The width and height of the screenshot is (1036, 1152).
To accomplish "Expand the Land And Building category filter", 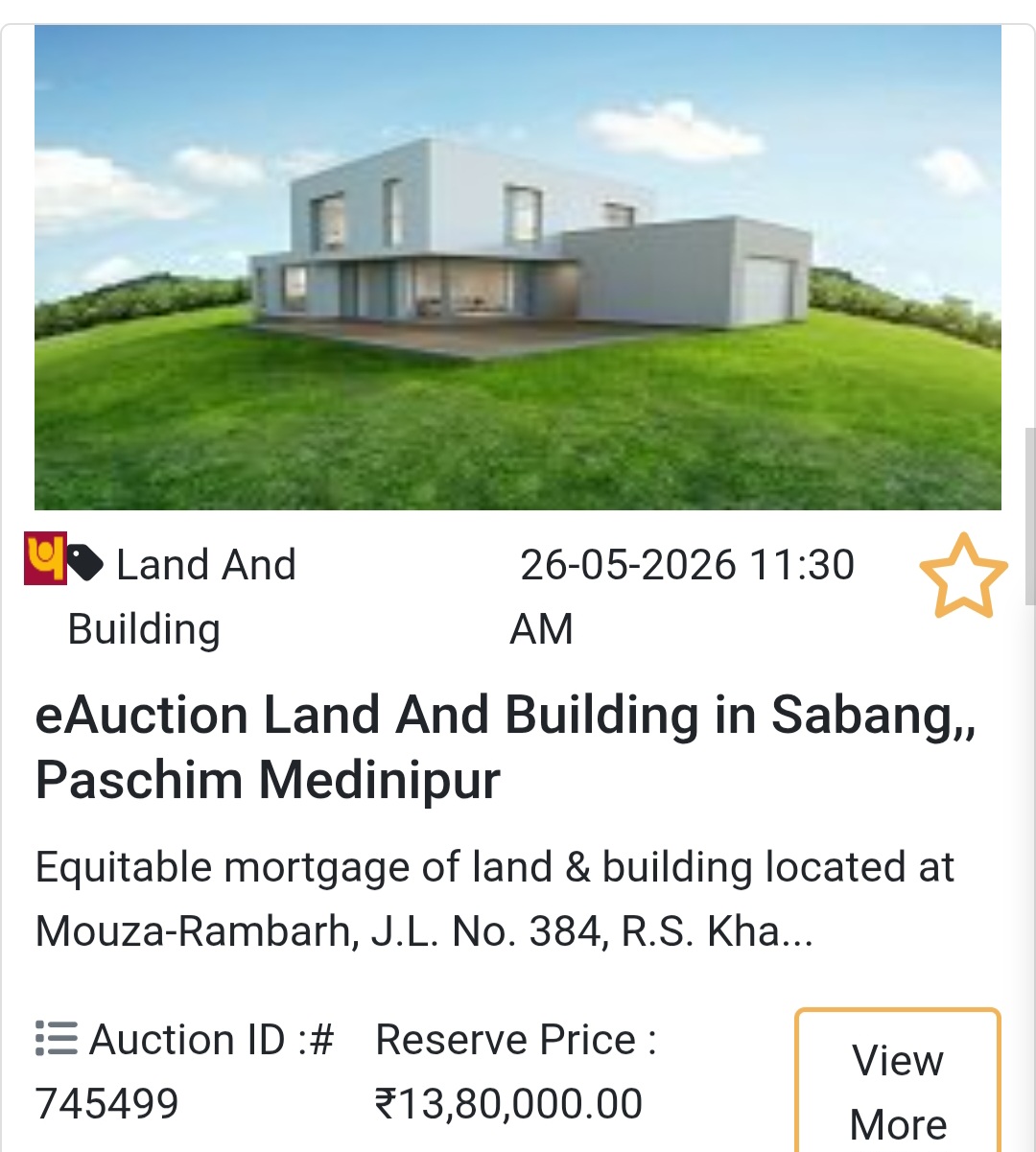I will point(180,595).
